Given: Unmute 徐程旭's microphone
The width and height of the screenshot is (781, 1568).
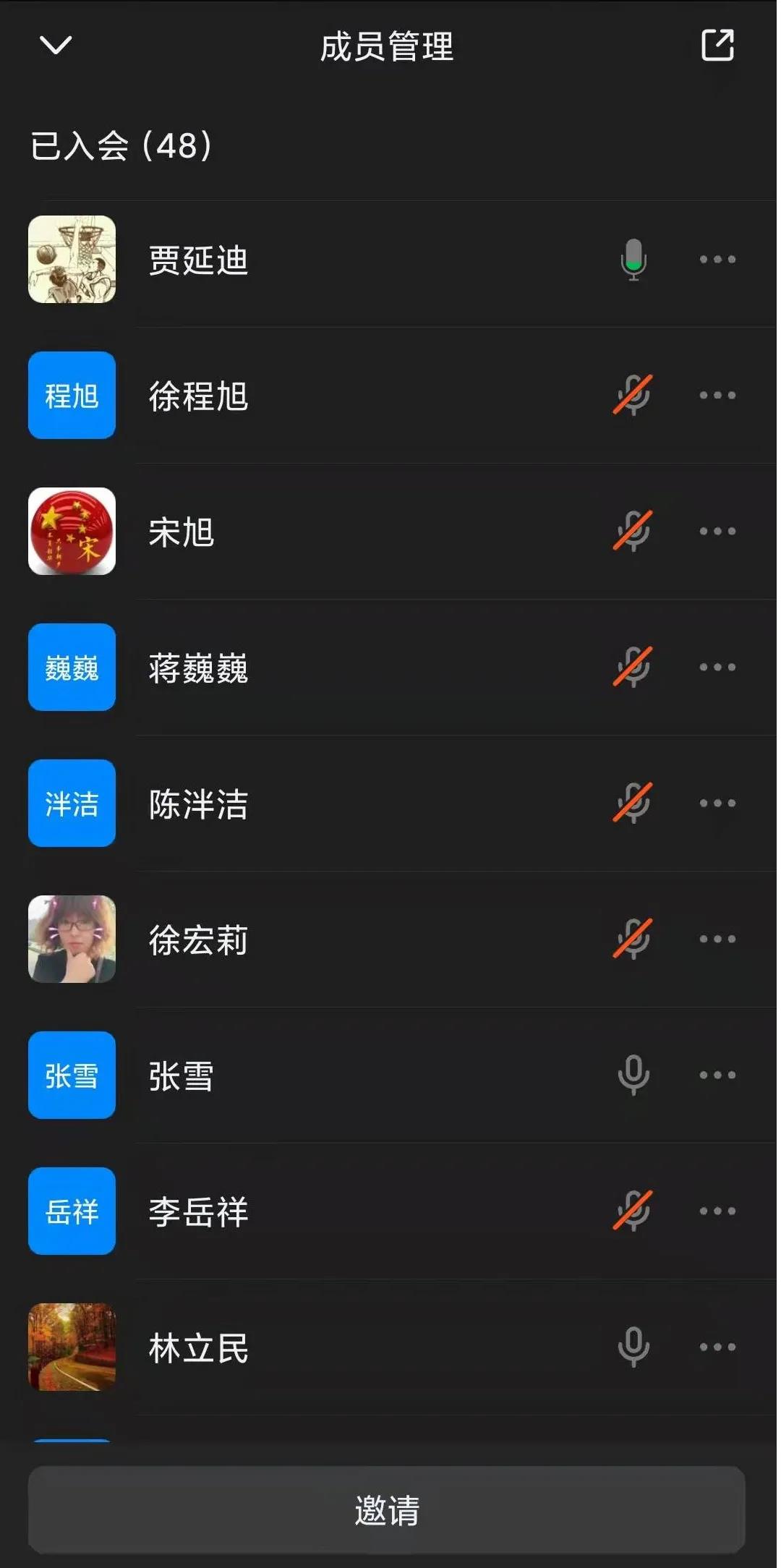Looking at the screenshot, I should coord(633,396).
